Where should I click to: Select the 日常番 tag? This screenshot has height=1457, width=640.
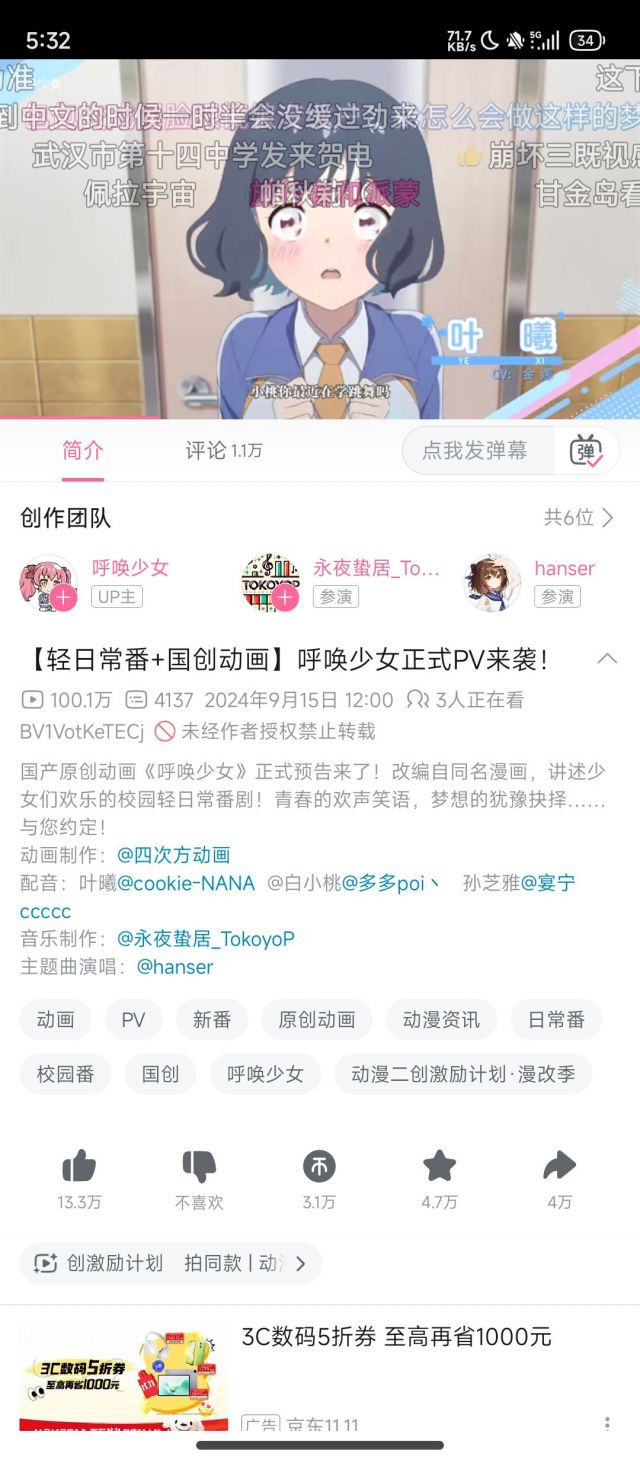coord(555,1019)
